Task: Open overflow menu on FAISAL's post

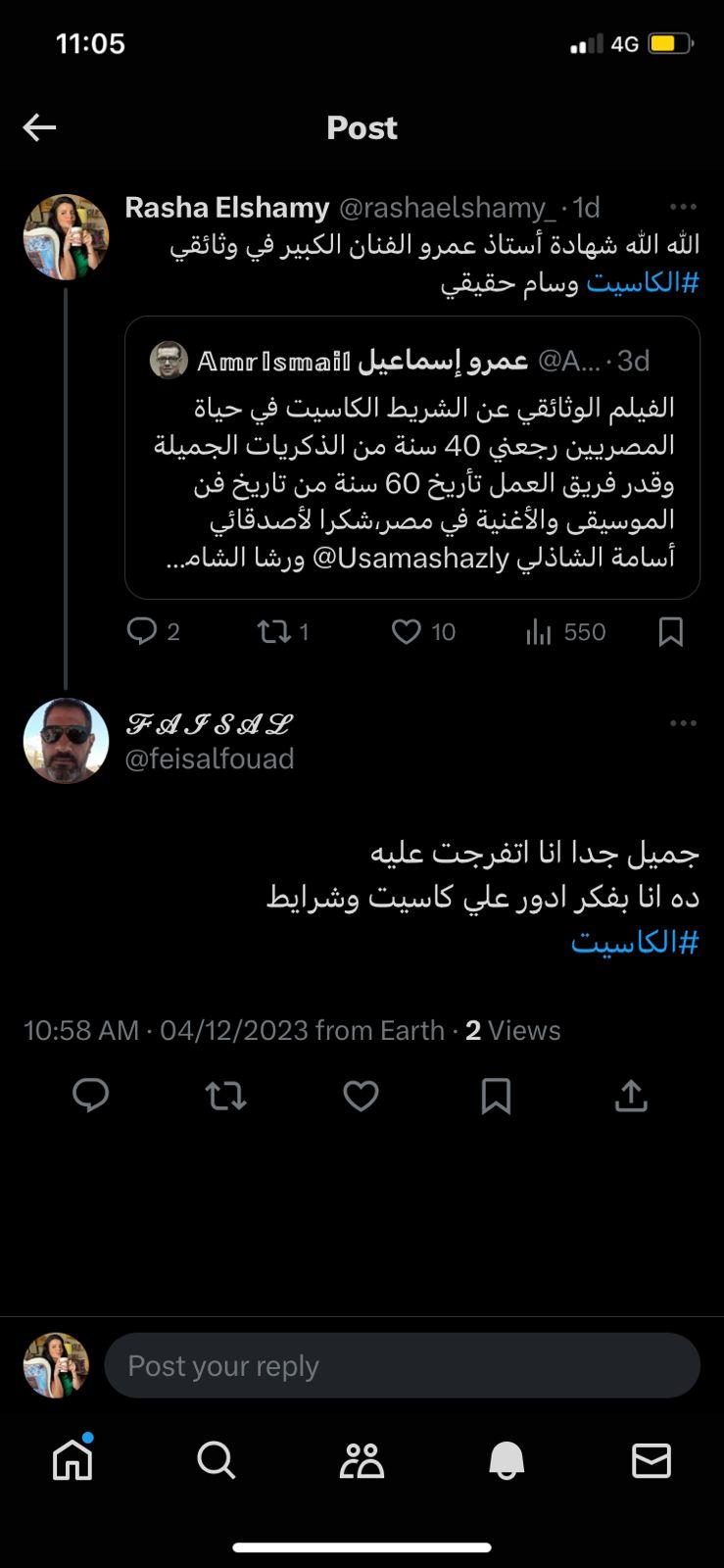Action: point(682,723)
